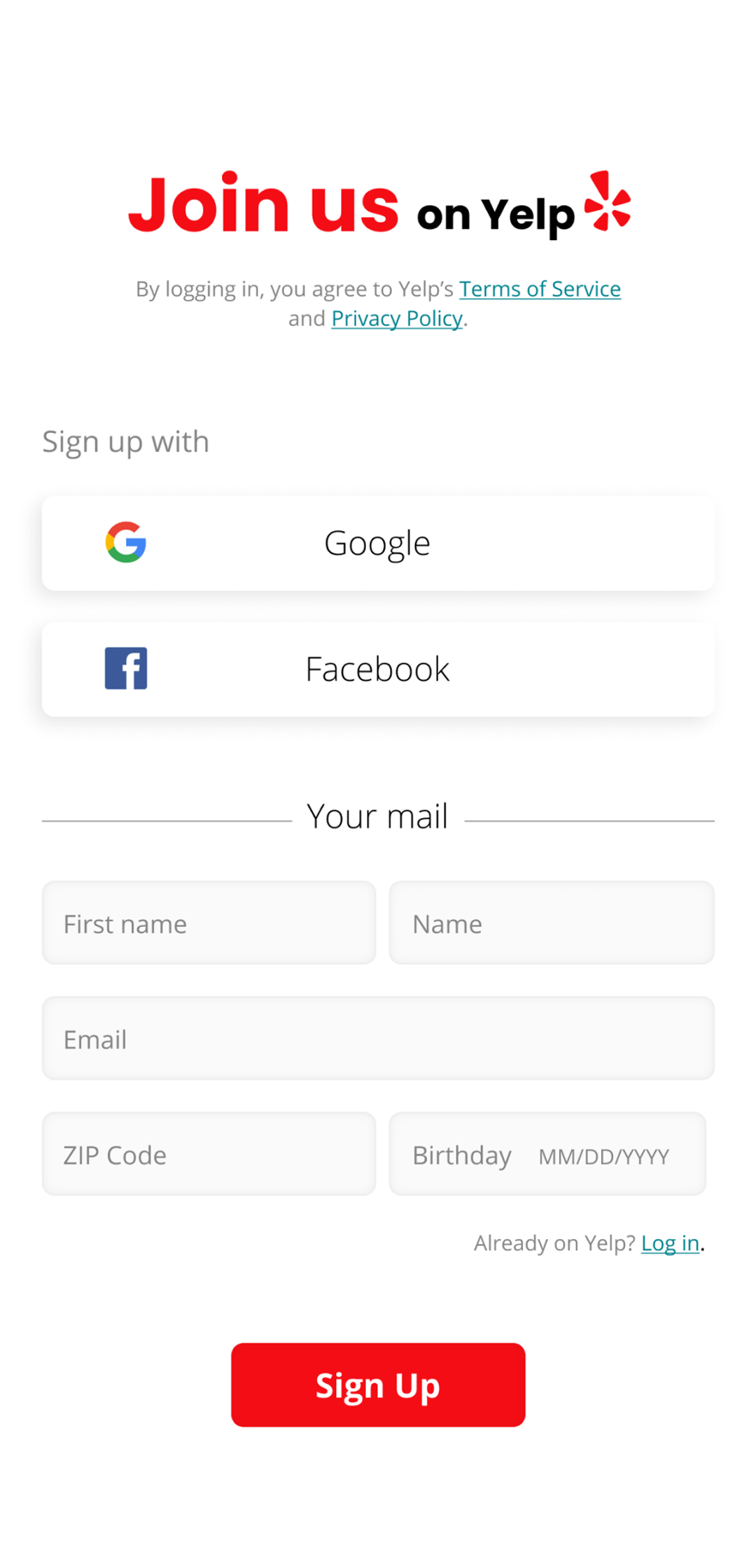Continue with the Facebook button
Viewport: 756px width, 1568px height.
click(378, 669)
